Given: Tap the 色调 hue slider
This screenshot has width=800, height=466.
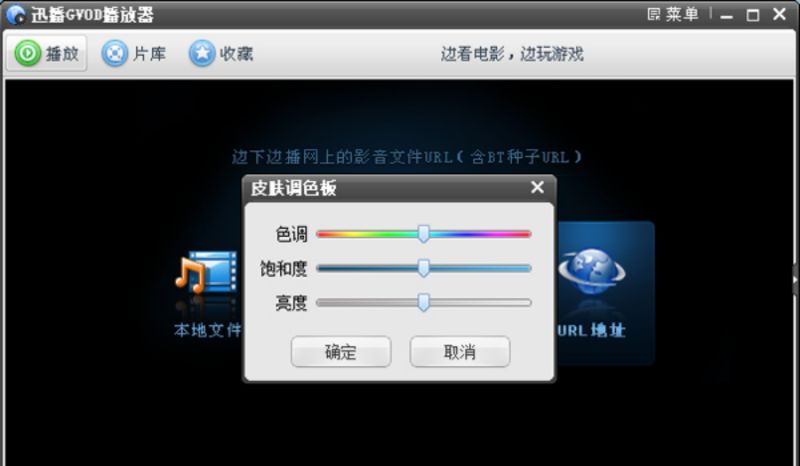Looking at the screenshot, I should 423,234.
